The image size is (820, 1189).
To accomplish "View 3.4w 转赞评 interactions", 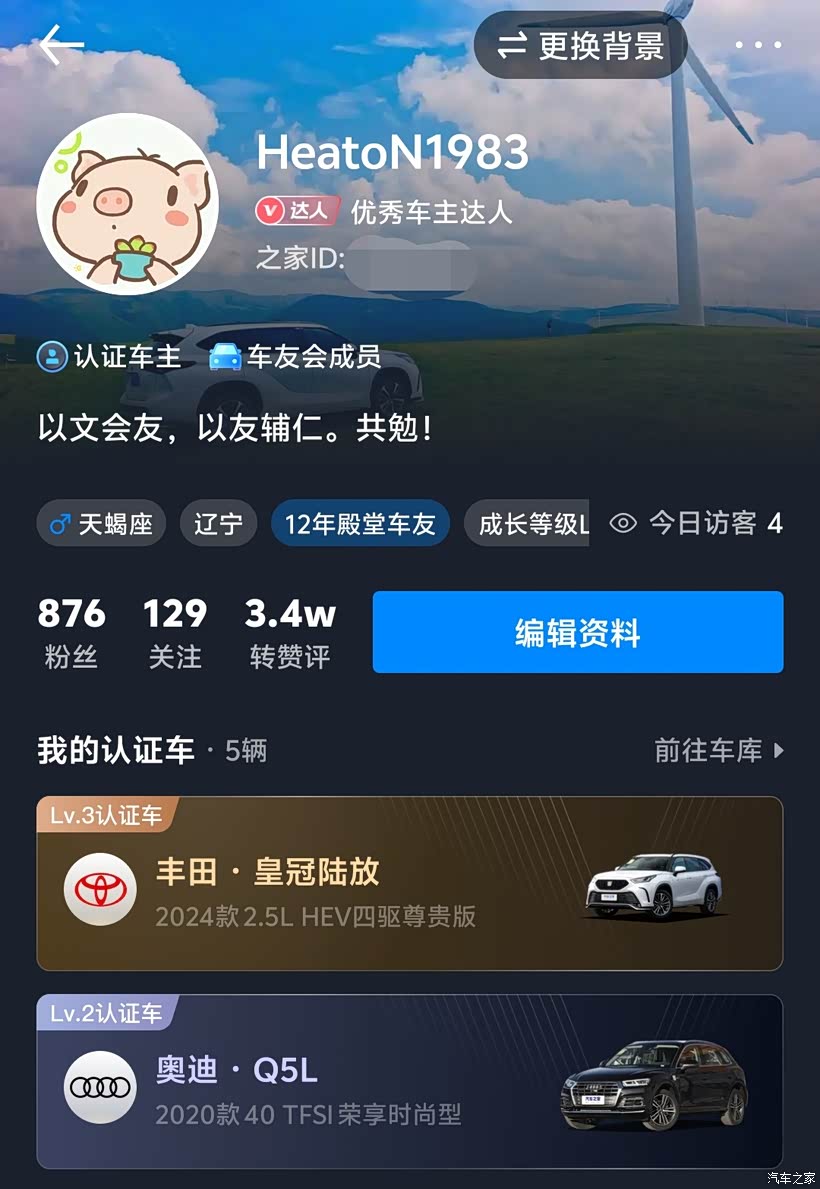I will (290, 632).
